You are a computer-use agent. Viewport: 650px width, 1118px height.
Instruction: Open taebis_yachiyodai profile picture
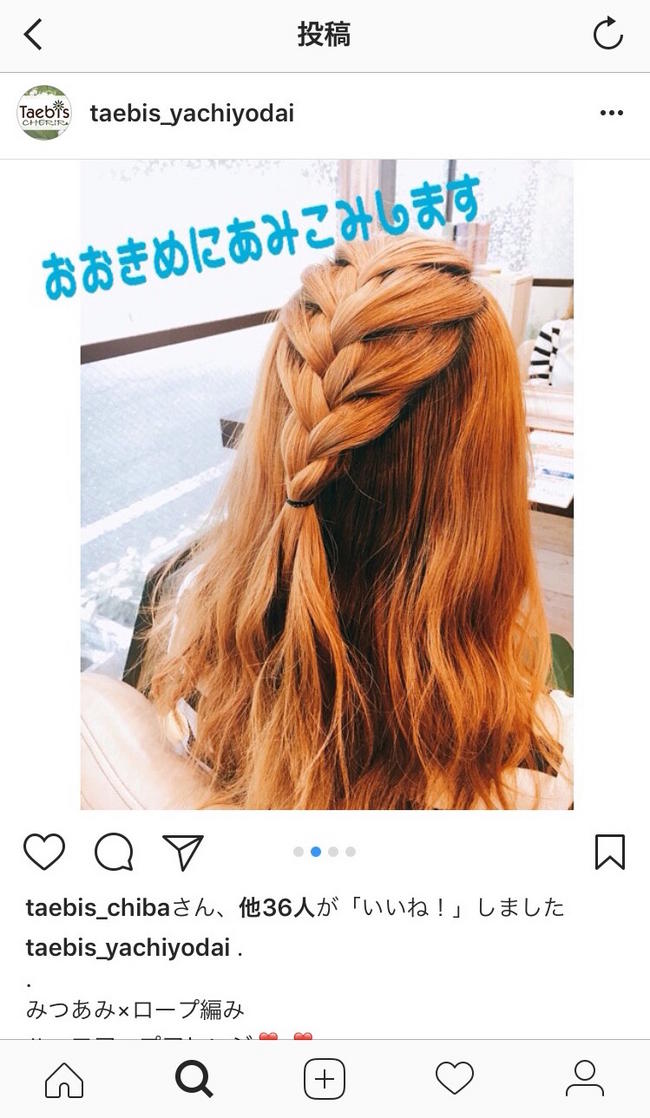pos(44,113)
